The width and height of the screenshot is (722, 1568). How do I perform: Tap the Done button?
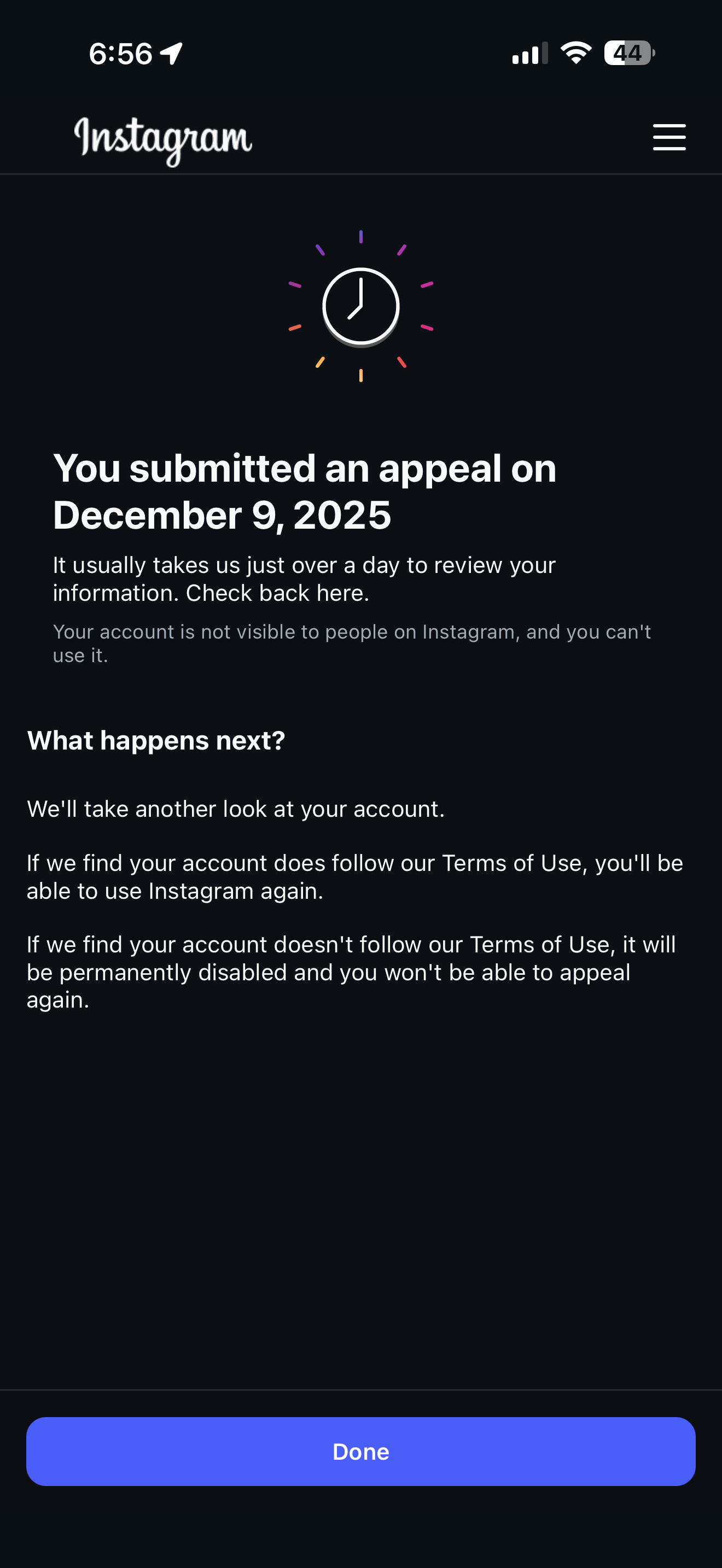pyautogui.click(x=360, y=1451)
